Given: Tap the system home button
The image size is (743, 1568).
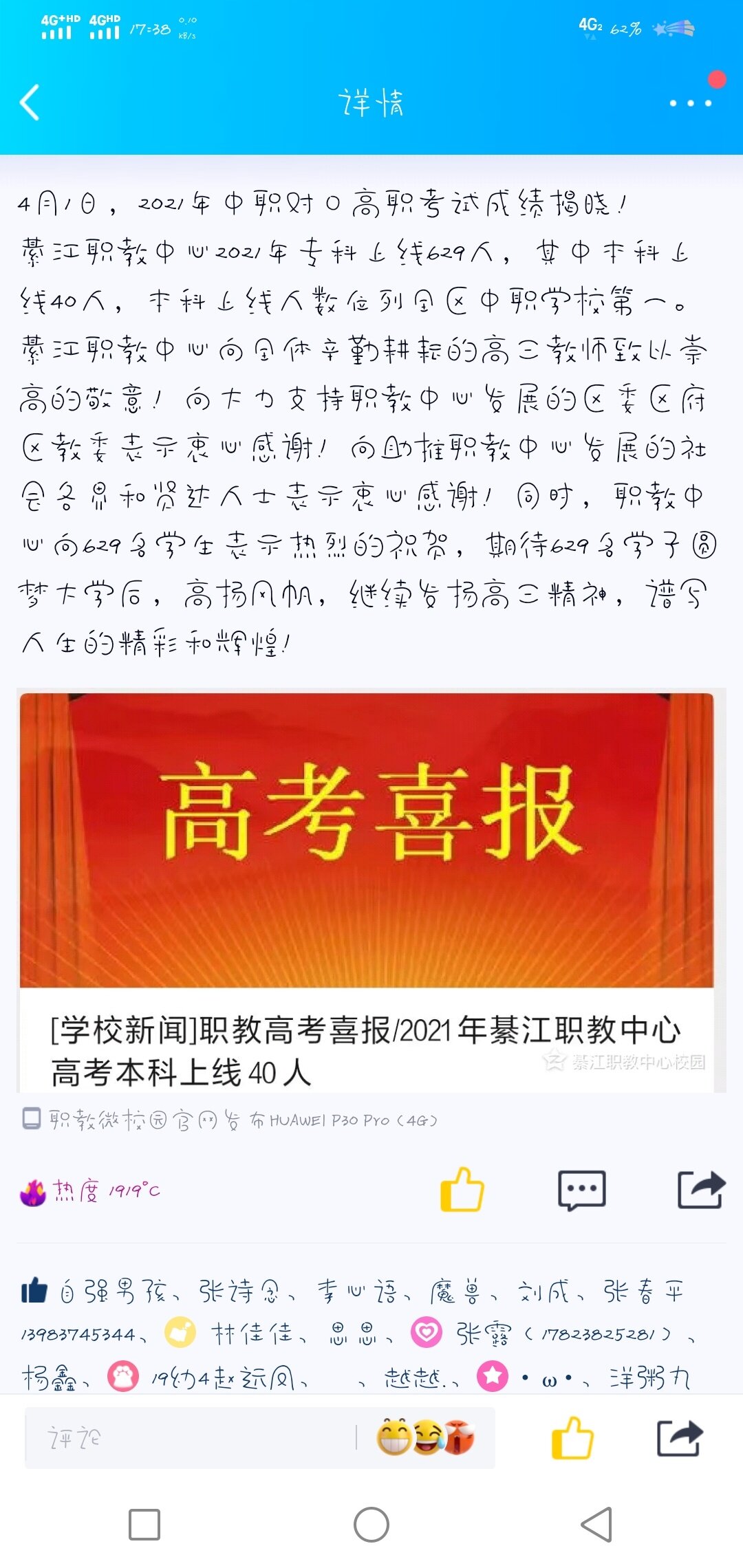Looking at the screenshot, I should 371,1525.
